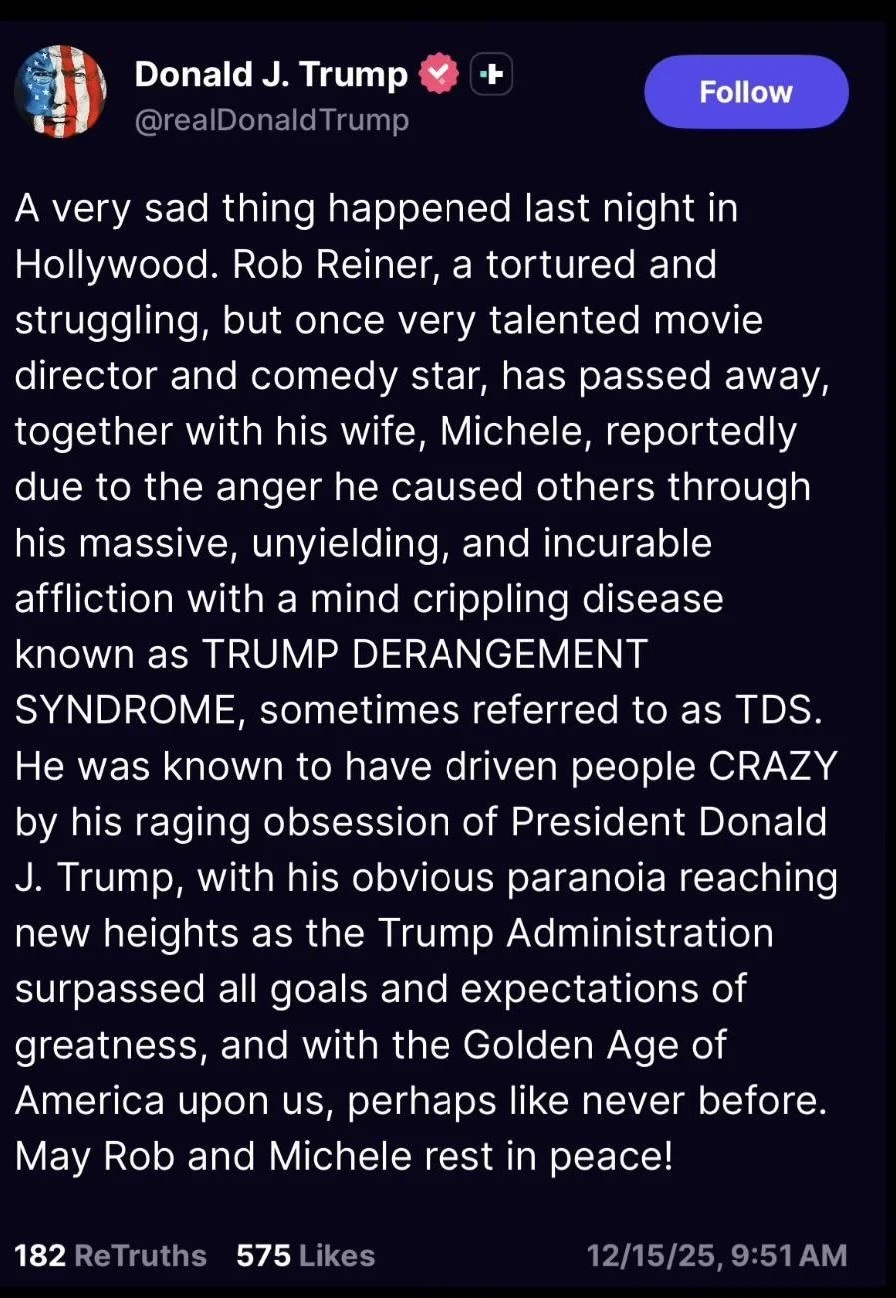Follow the Donald J. Trump account
The height and width of the screenshot is (1298, 896).
[746, 92]
